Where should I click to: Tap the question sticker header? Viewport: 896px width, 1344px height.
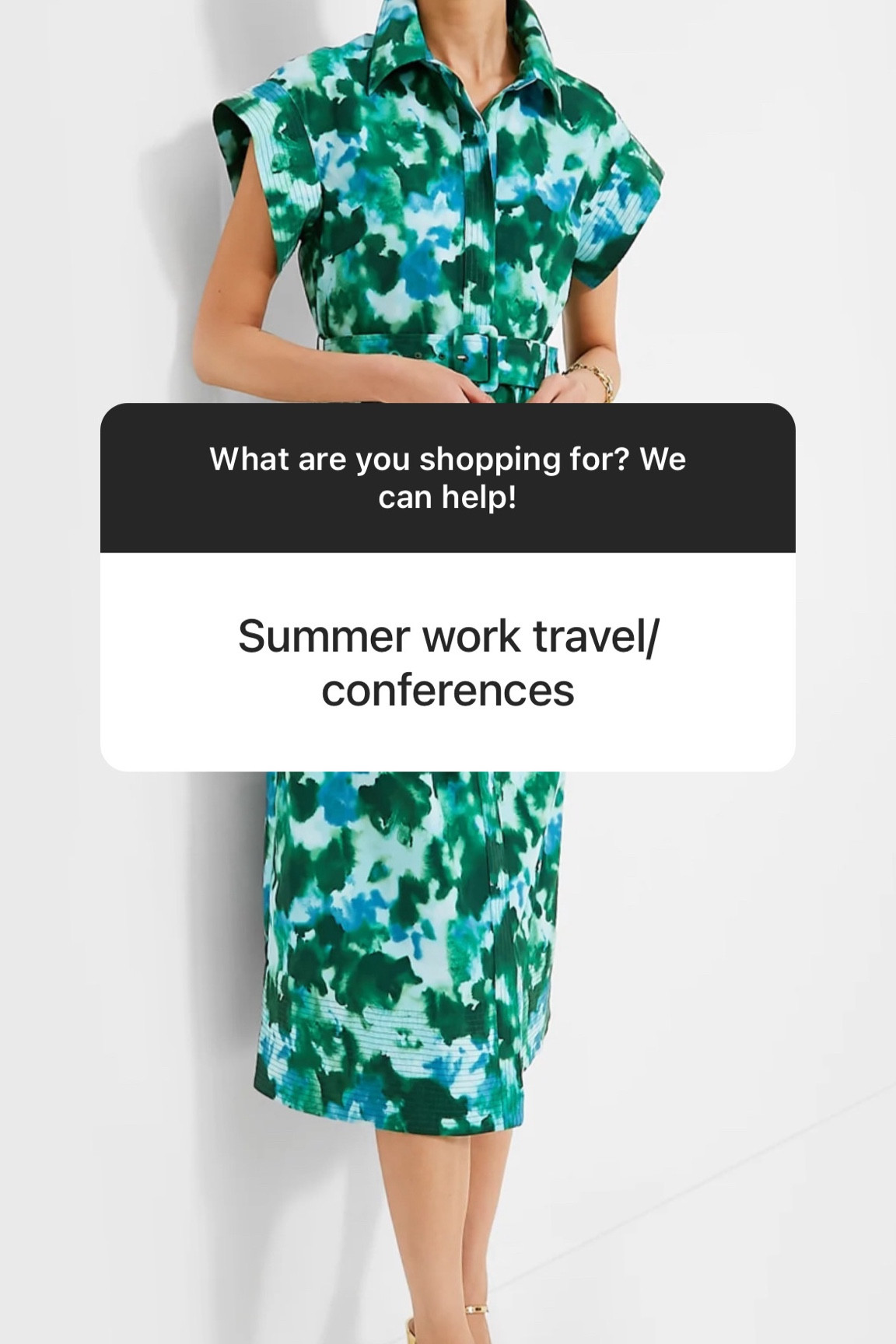[448, 474]
